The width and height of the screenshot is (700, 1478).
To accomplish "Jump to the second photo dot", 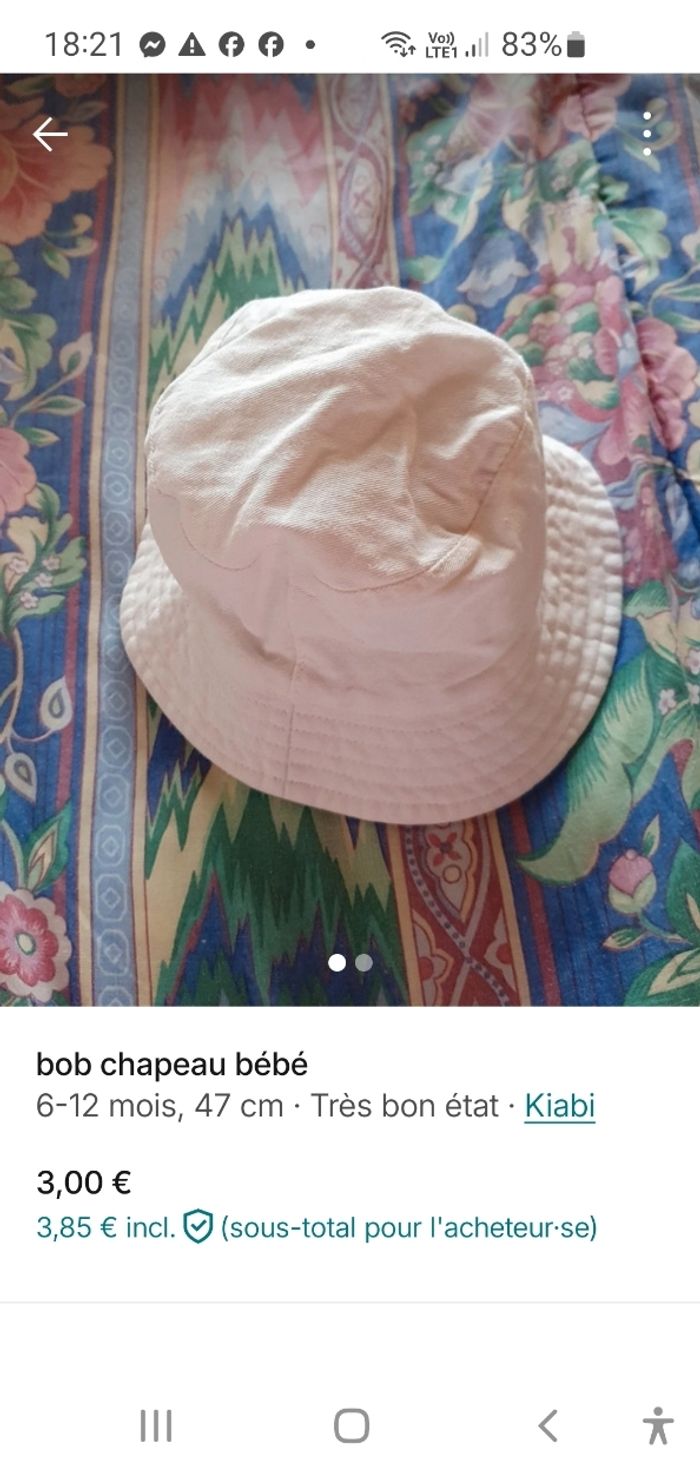I will 364,962.
